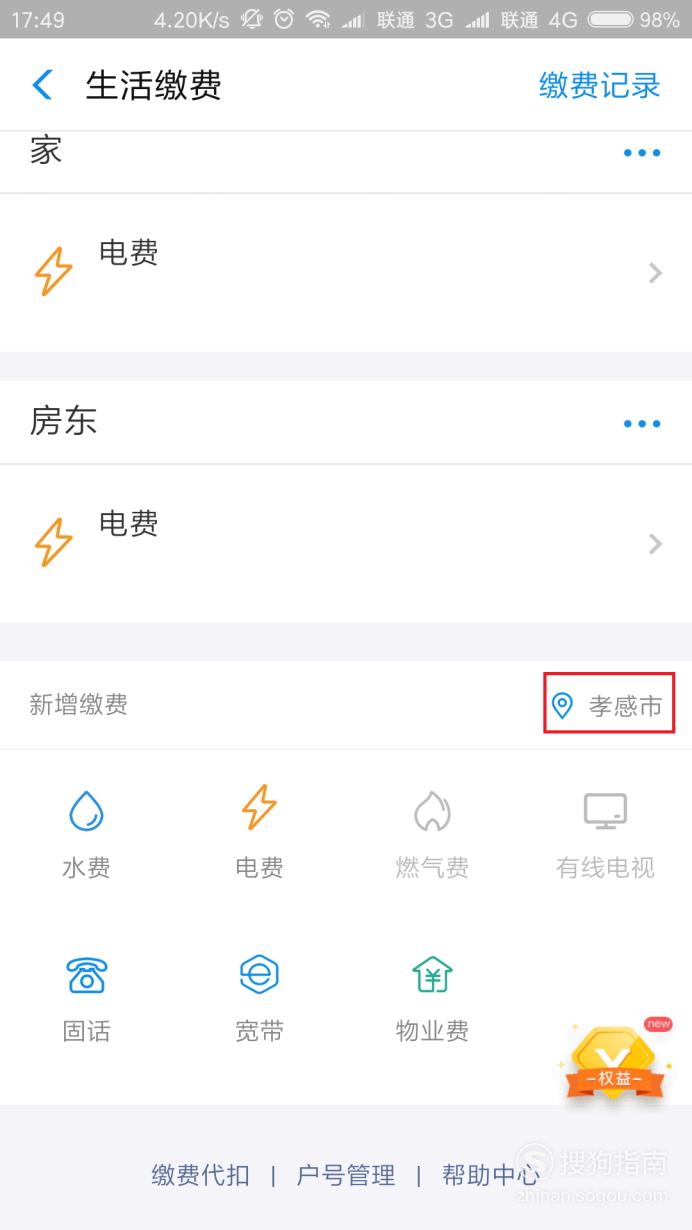692x1230 pixels.
Task: Open 帮助中心 help center
Action: click(x=491, y=1175)
